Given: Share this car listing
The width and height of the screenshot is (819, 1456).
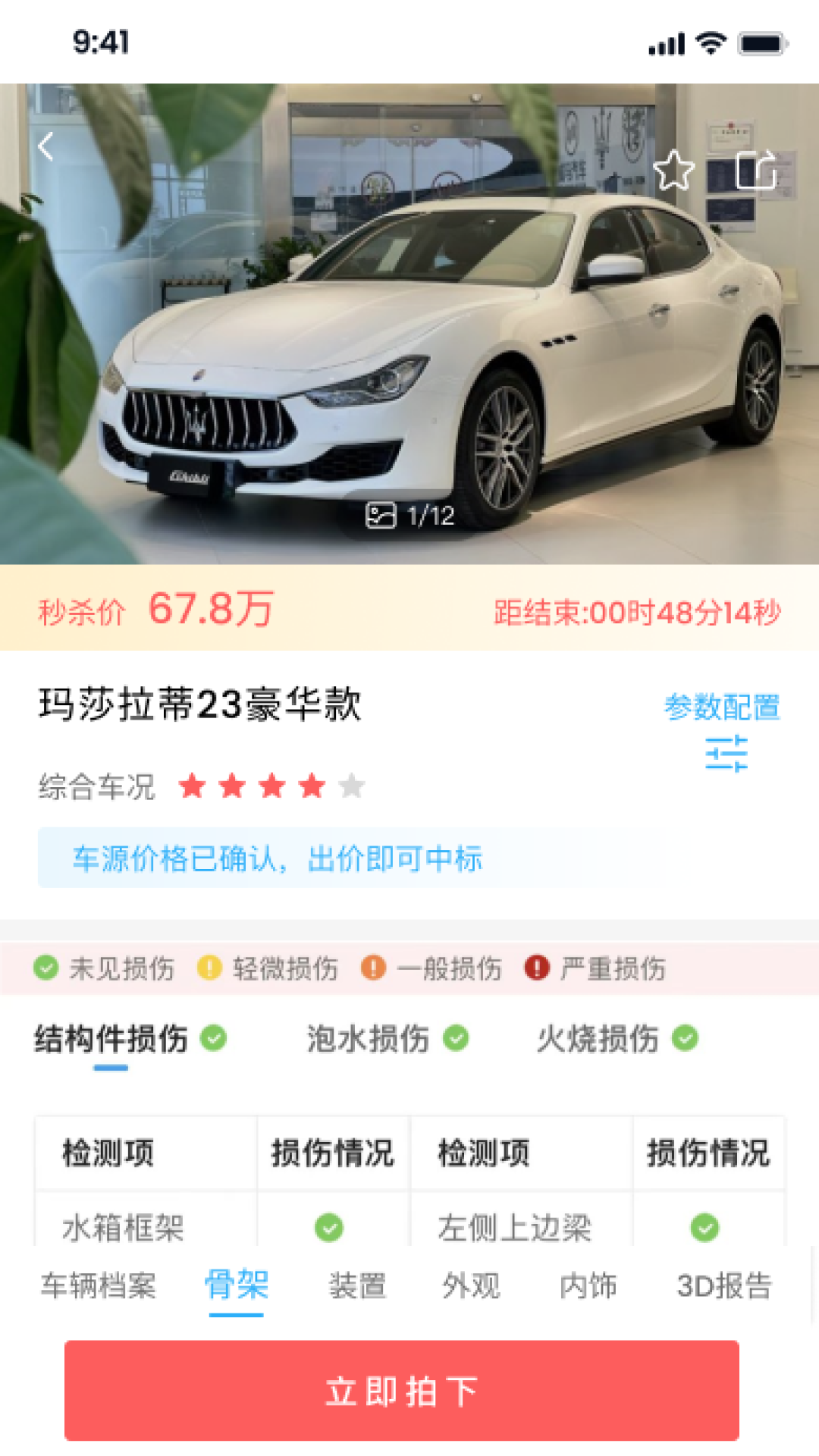Looking at the screenshot, I should pyautogui.click(x=756, y=169).
